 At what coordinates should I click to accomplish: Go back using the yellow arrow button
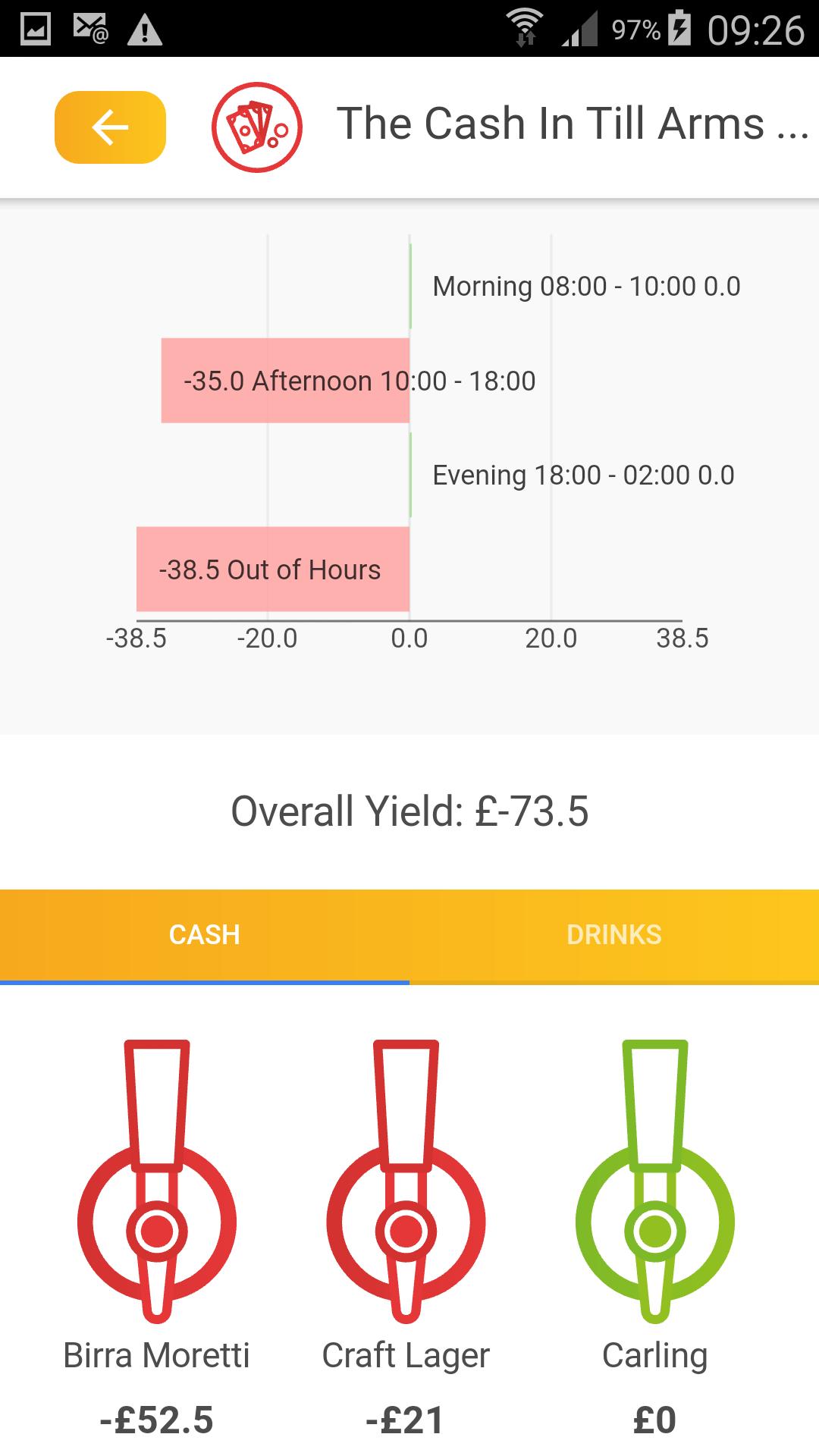(110, 127)
